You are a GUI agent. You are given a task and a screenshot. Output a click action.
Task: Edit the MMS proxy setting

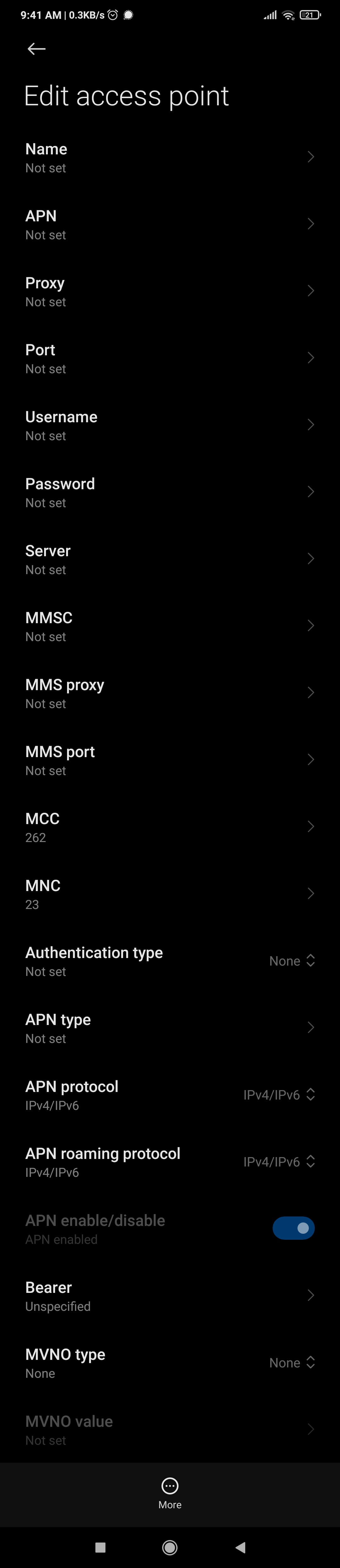[169, 693]
